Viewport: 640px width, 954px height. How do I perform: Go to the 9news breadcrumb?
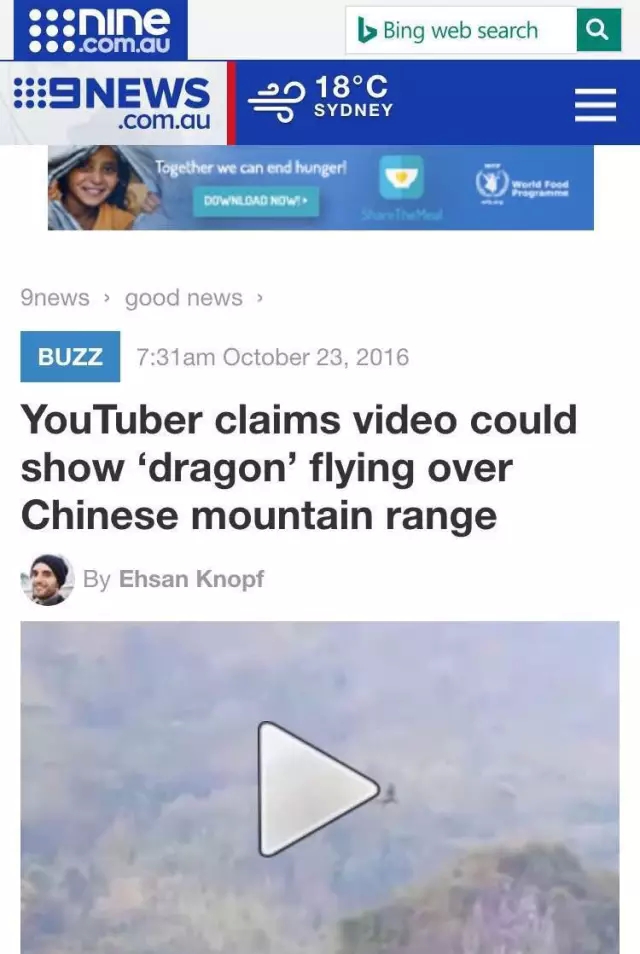click(55, 298)
